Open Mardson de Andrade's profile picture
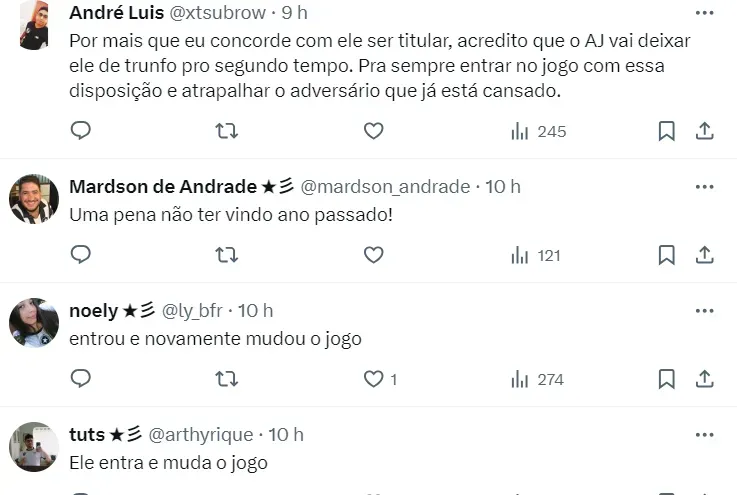The width and height of the screenshot is (737, 495). [34, 199]
